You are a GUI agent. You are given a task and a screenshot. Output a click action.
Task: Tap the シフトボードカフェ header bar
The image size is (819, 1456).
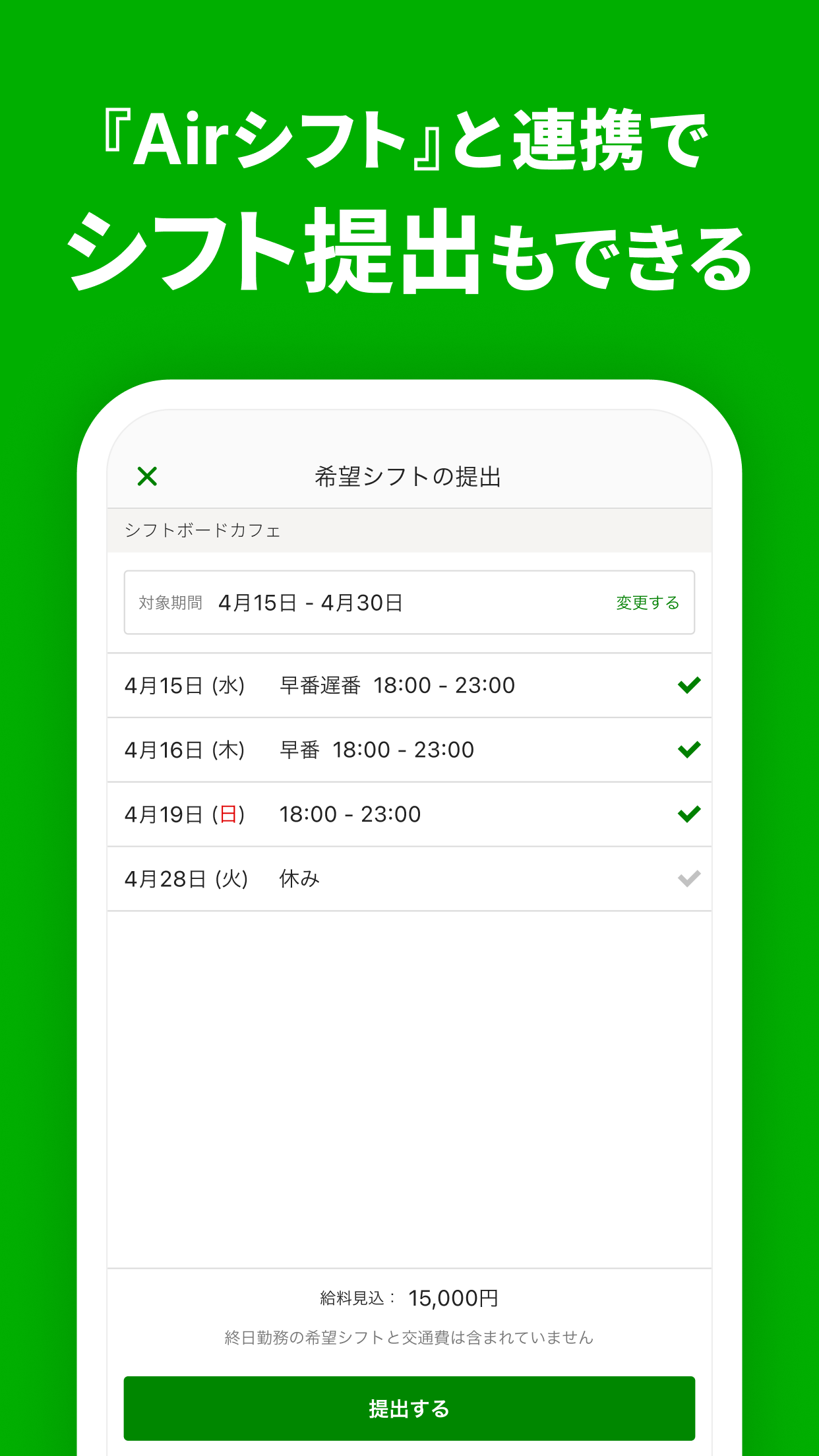tap(409, 530)
